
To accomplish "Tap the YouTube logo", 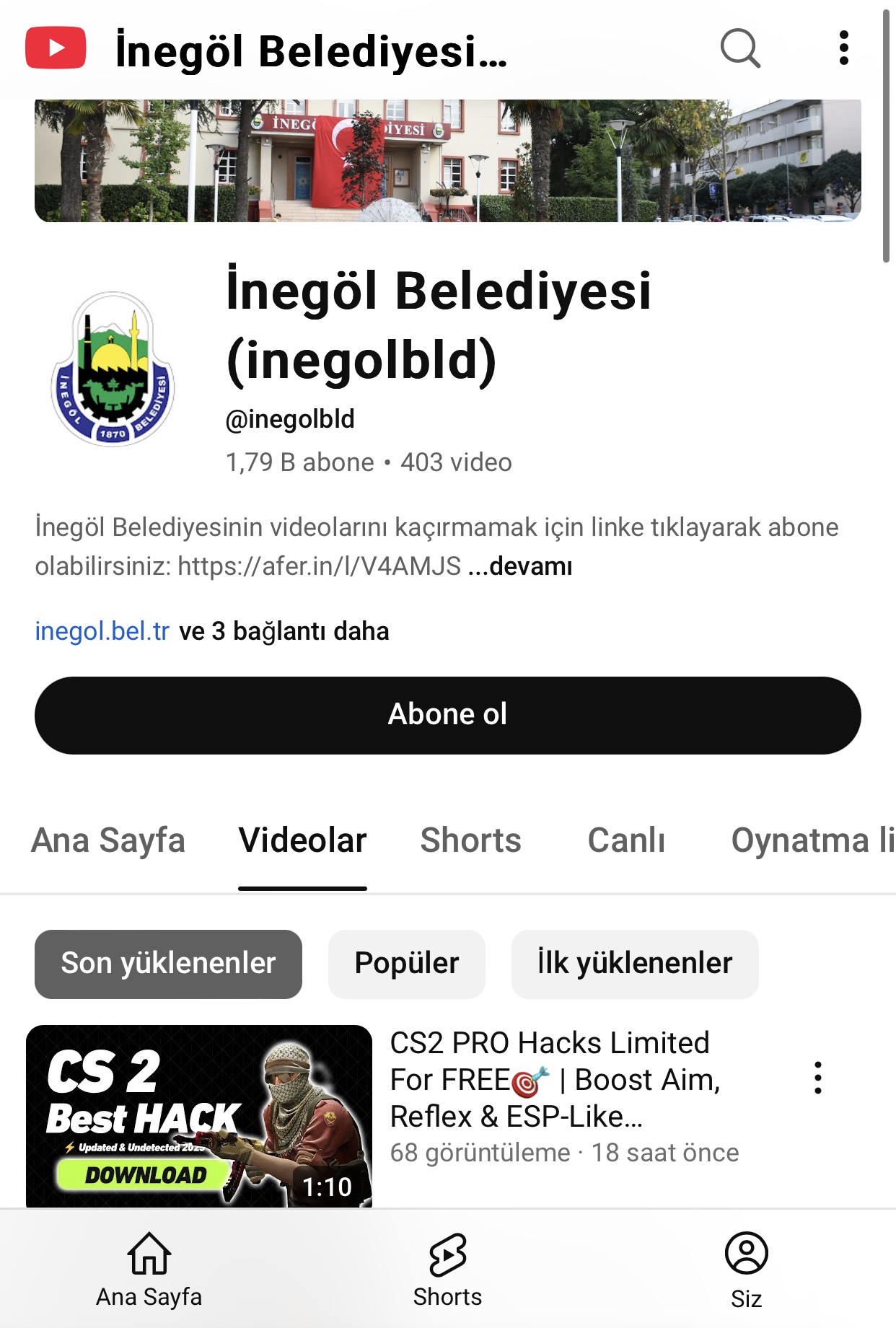I will pos(56,48).
